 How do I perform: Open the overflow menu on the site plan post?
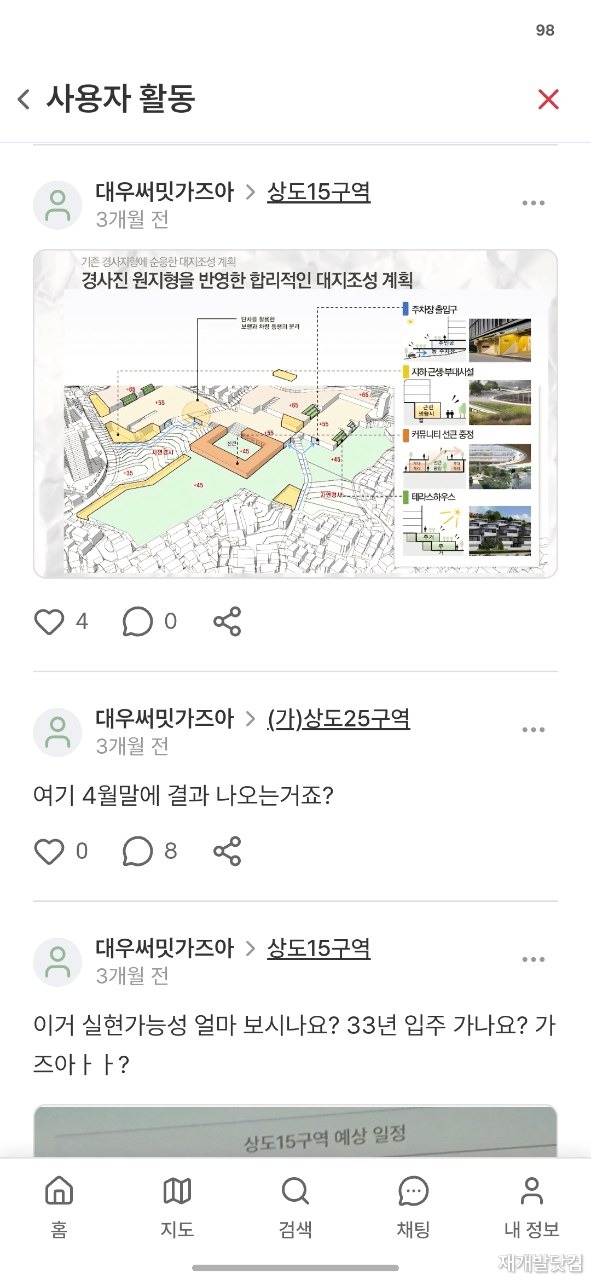534,203
